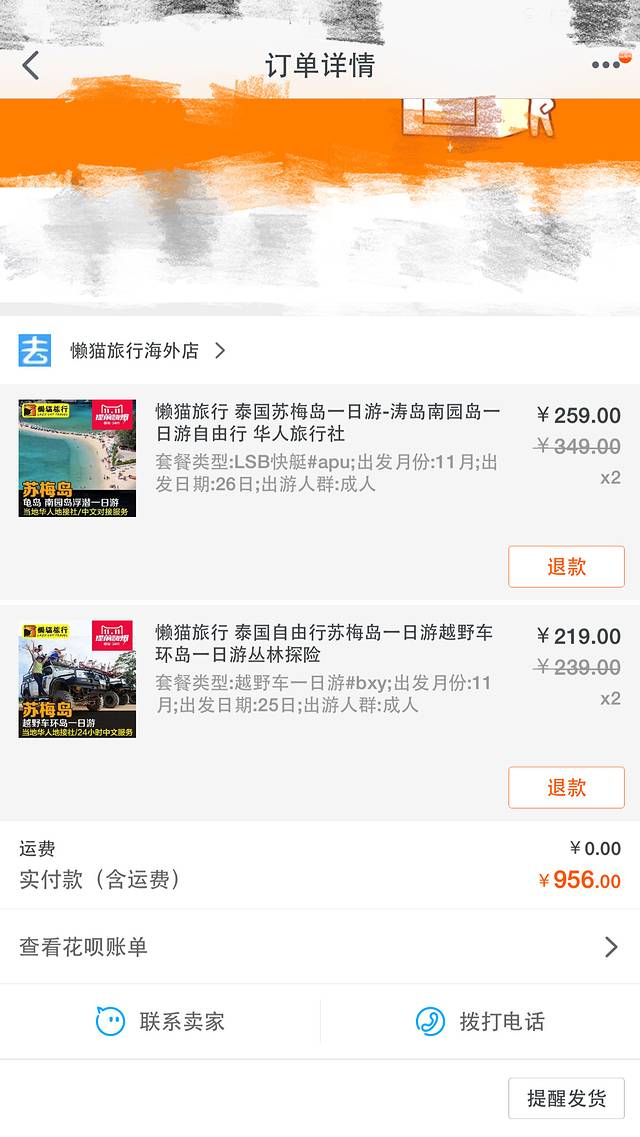The image size is (640, 1137).
Task: Request 退款 for the ¥219.00 tour
Action: pyautogui.click(x=566, y=788)
